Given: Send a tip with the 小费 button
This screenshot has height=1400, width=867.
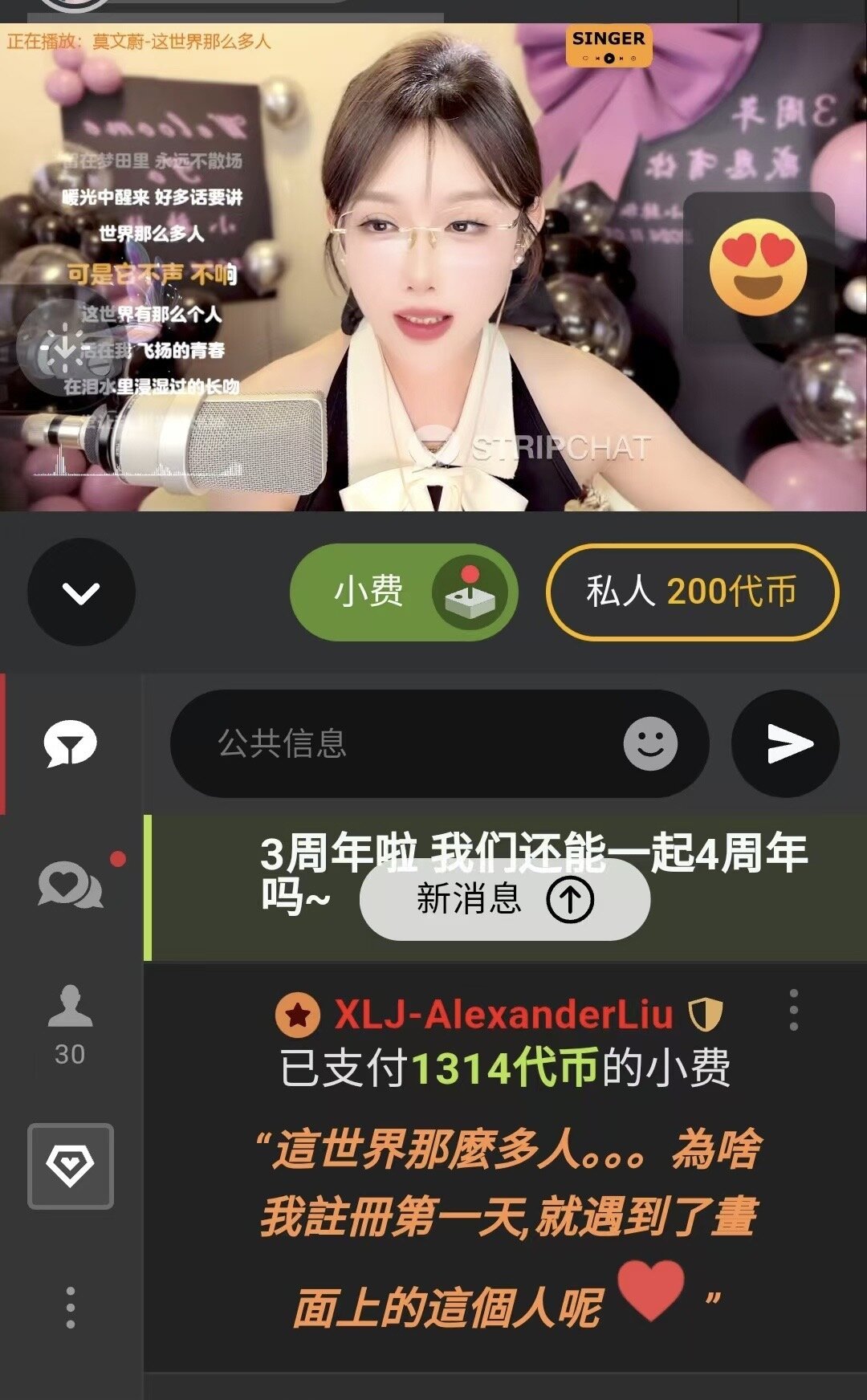Looking at the screenshot, I should (403, 592).
